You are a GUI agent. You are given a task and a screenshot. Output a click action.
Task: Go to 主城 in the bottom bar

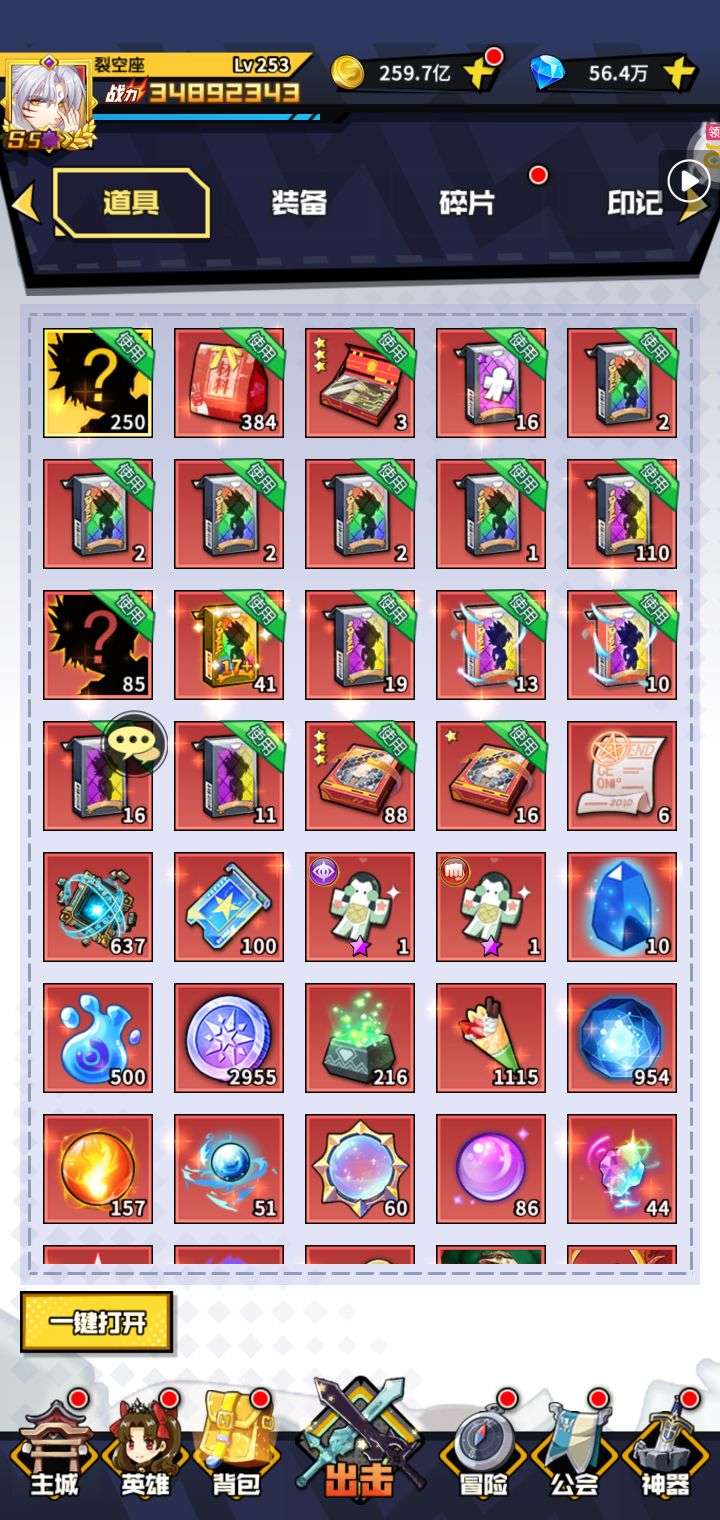pyautogui.click(x=54, y=1455)
